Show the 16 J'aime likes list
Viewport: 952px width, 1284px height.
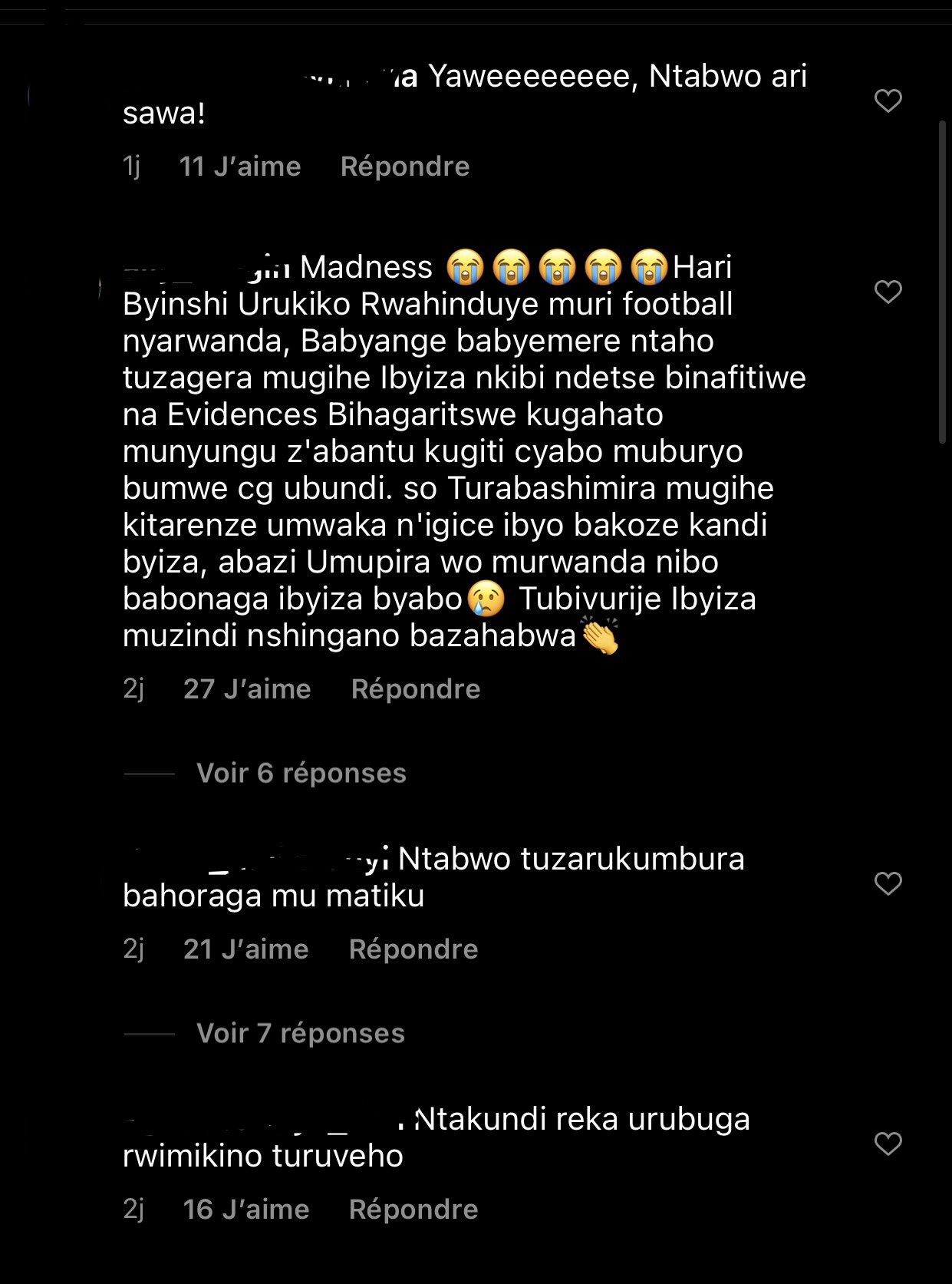point(245,1210)
